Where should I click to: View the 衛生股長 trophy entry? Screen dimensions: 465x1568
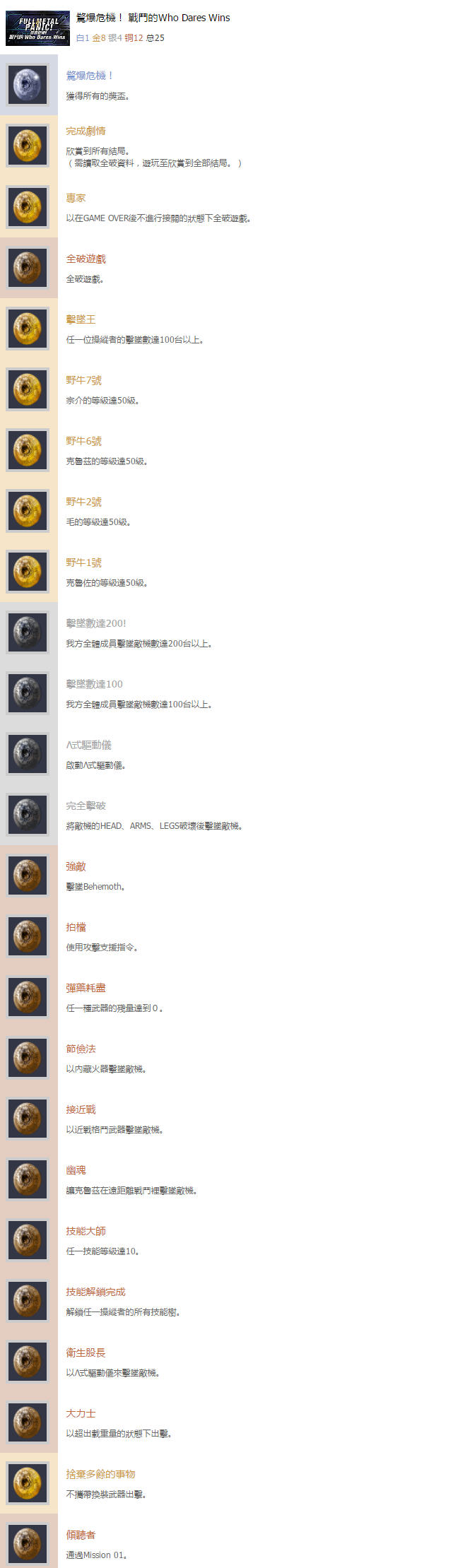point(86,1352)
